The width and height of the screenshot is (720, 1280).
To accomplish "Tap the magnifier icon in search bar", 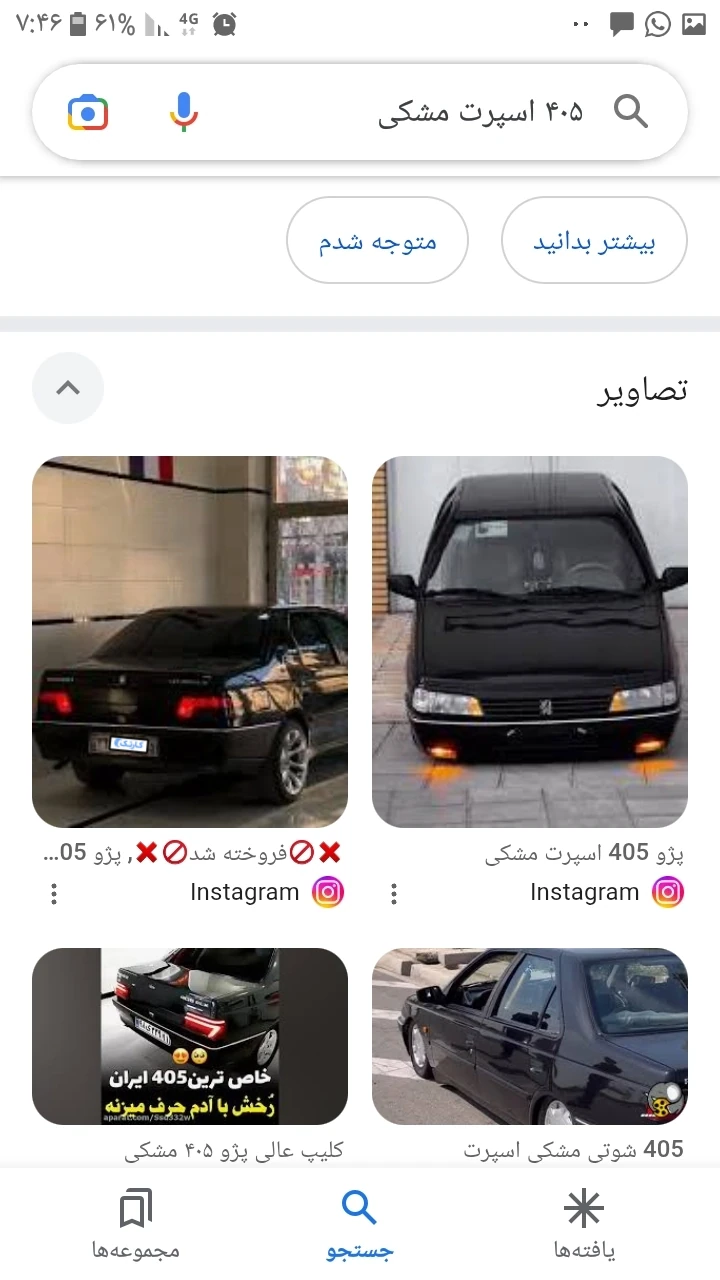I will [631, 112].
